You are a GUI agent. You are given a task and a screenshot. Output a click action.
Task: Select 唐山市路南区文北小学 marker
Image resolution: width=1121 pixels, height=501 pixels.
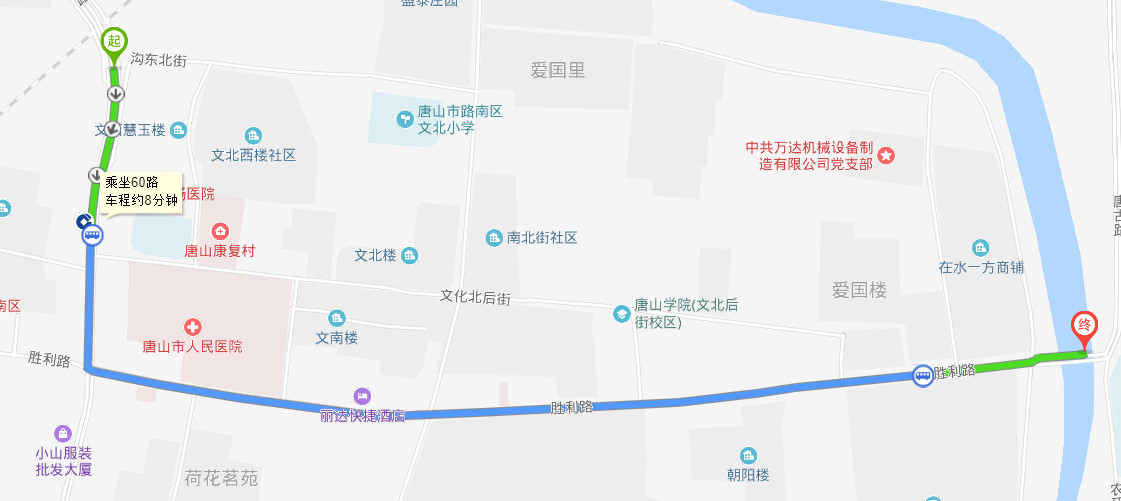[x=405, y=119]
